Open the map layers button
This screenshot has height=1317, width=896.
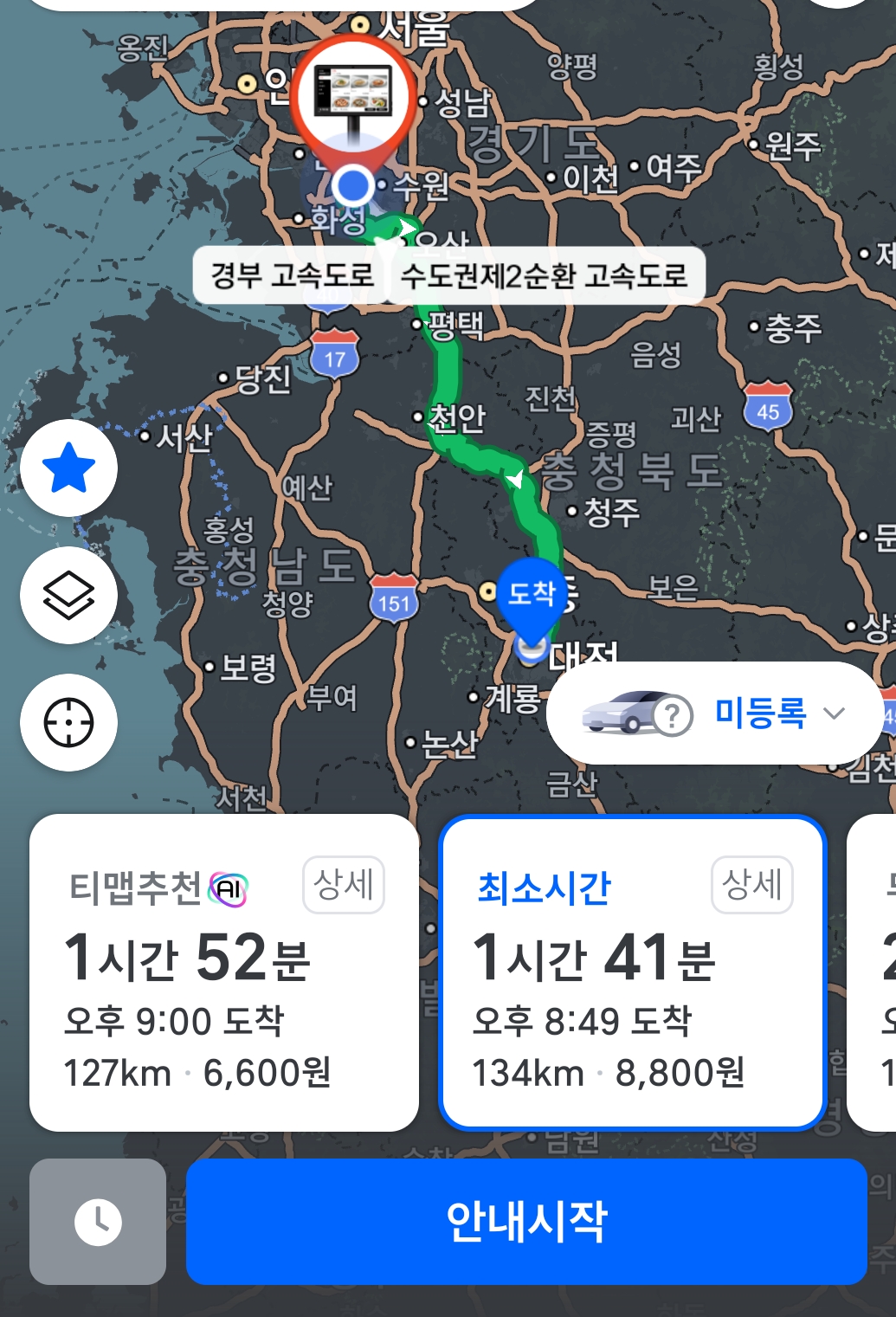(68, 596)
